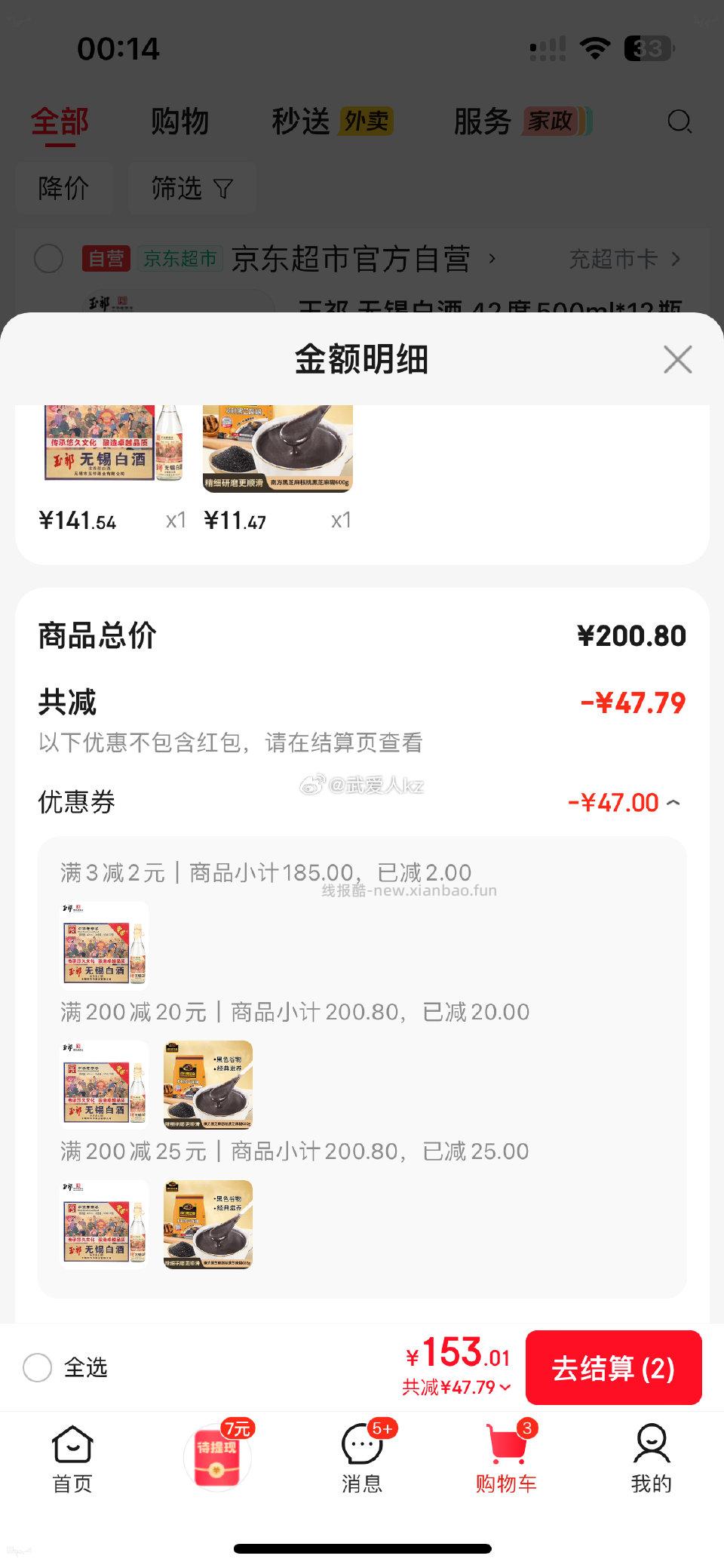724x1568 pixels.
Task: Open the 消息 messages section
Action: (362, 1460)
